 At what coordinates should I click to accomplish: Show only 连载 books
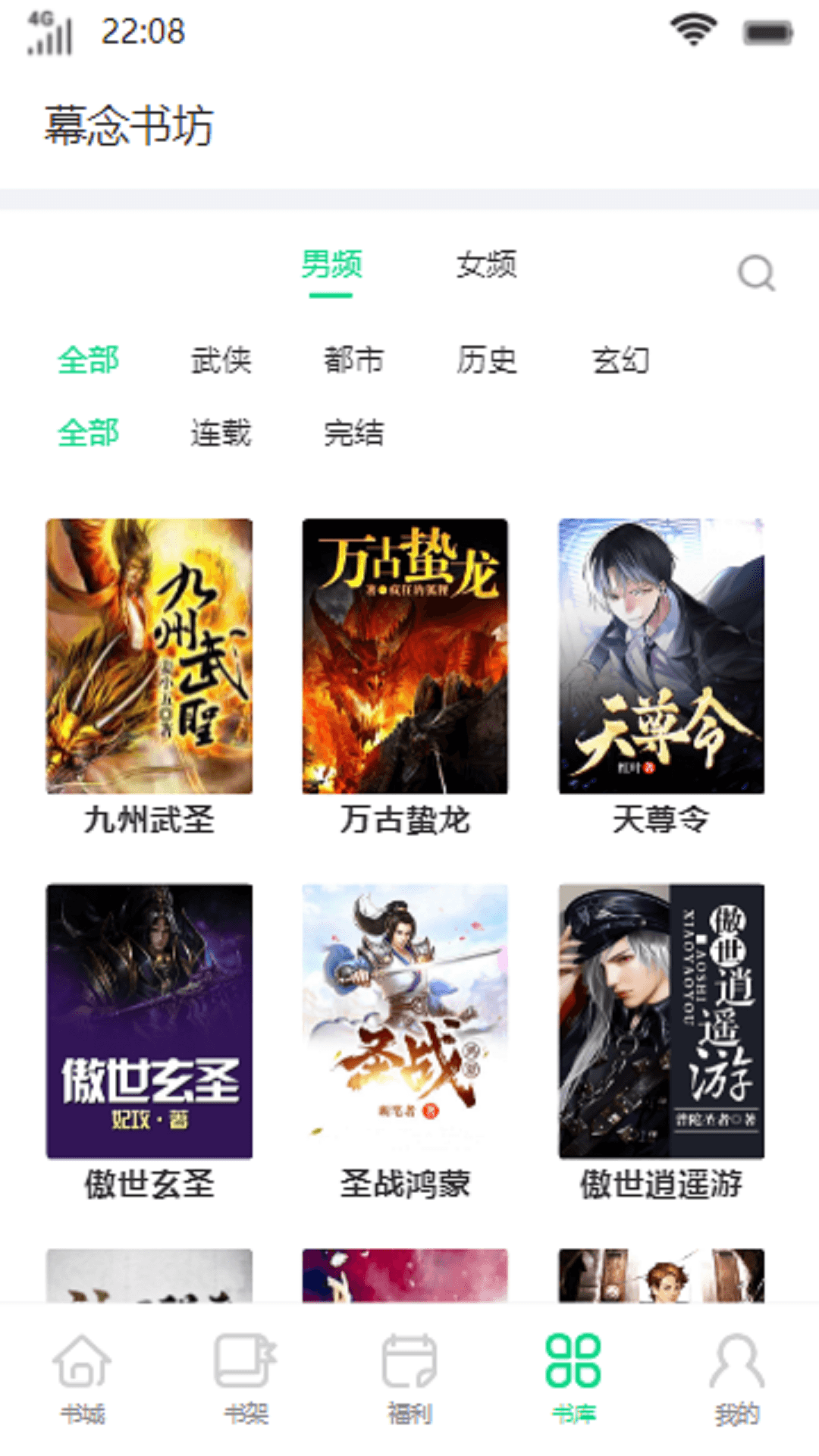click(x=221, y=433)
